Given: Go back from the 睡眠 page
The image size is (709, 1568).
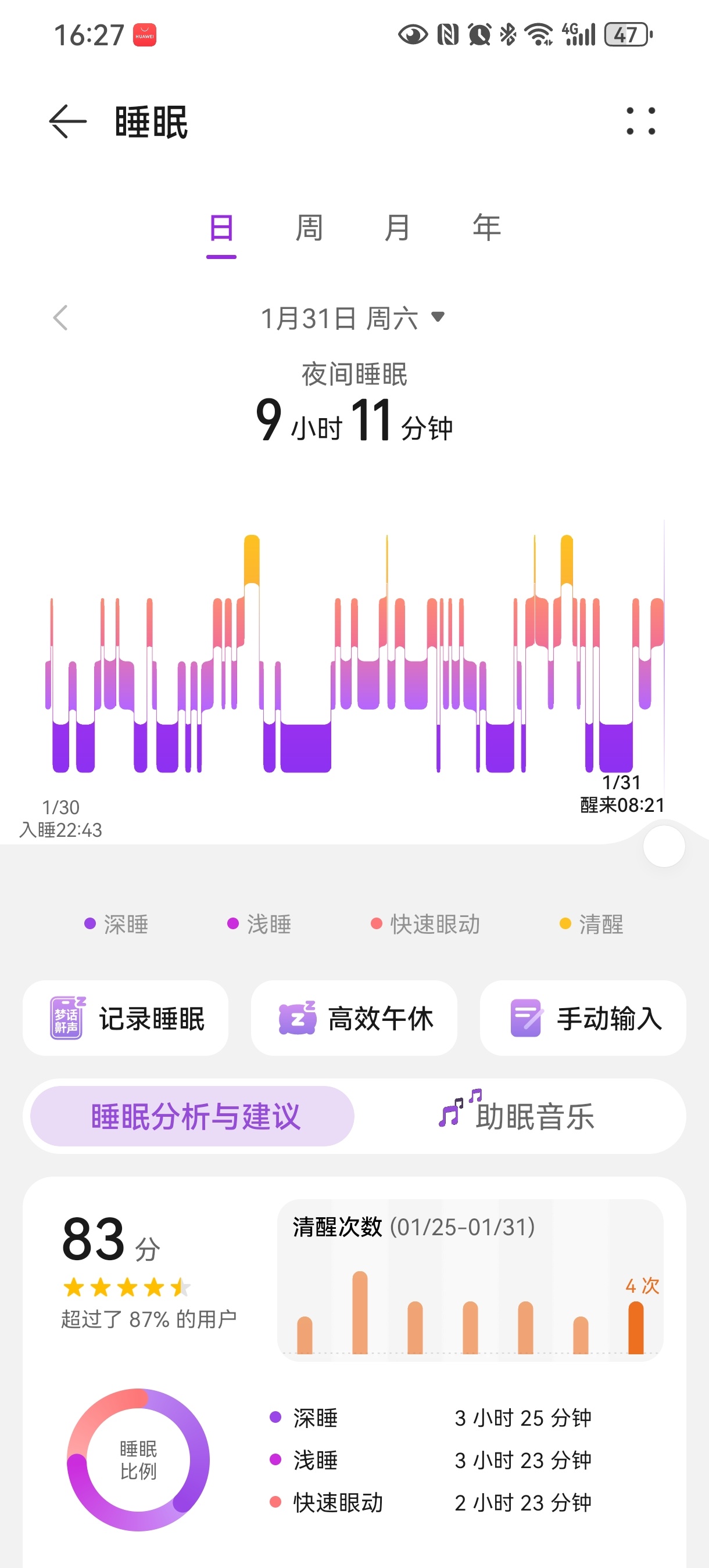Looking at the screenshot, I should coord(67,122).
